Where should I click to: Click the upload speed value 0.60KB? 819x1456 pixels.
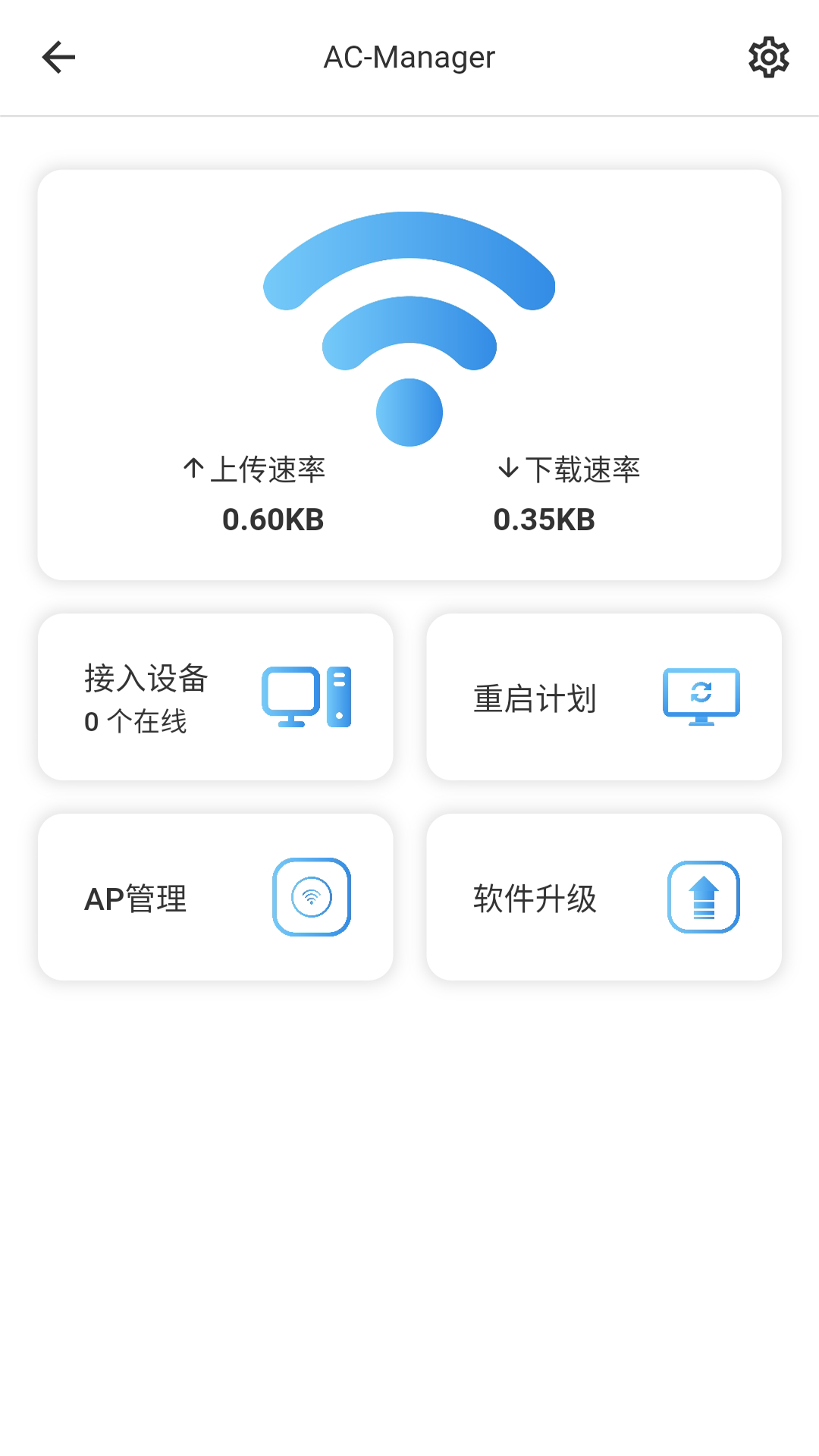coord(275,519)
